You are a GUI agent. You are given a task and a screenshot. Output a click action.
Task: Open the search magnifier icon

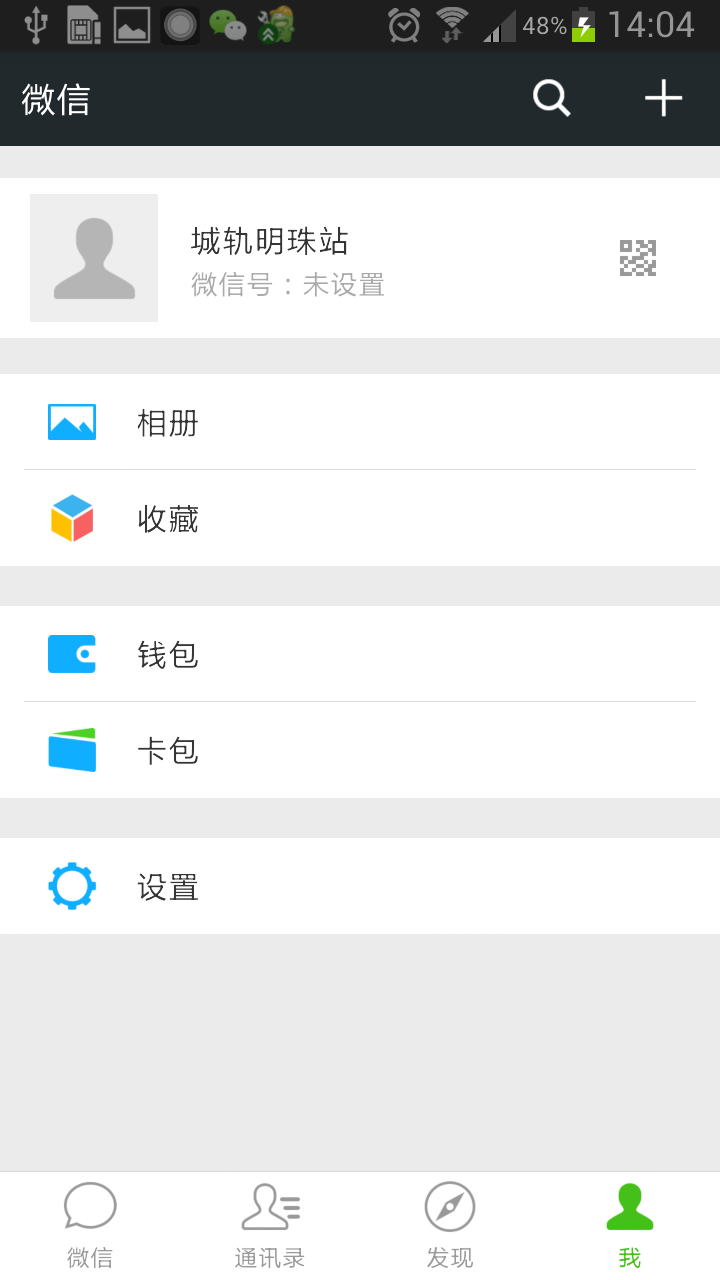coord(551,98)
